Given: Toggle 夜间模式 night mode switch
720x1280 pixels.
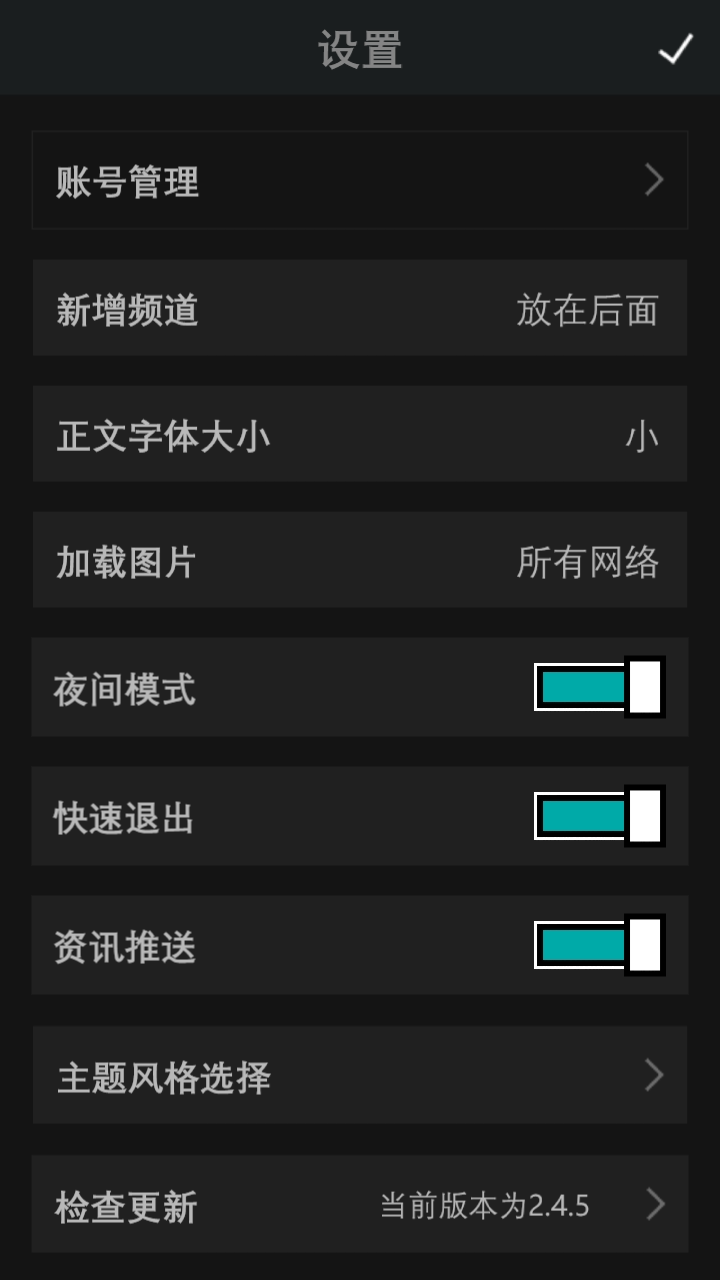Looking at the screenshot, I should click(x=599, y=688).
